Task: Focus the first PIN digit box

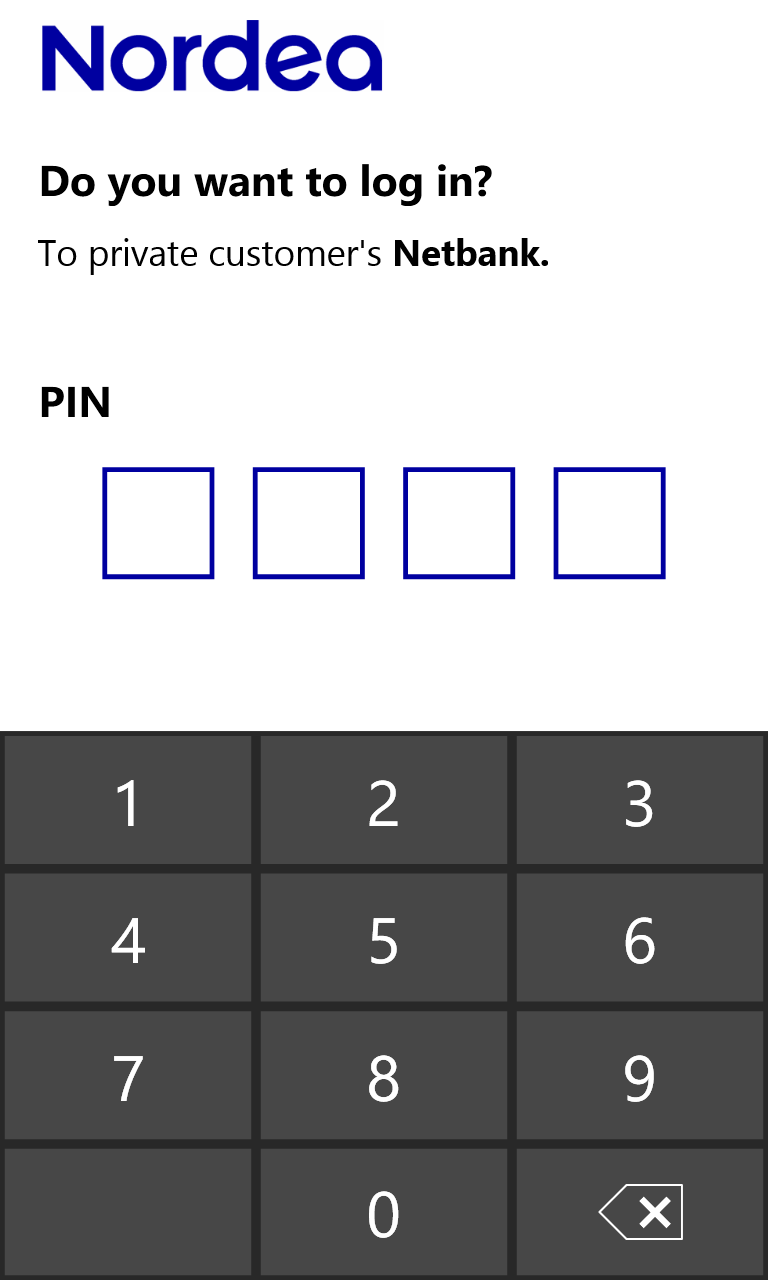Action: click(158, 523)
